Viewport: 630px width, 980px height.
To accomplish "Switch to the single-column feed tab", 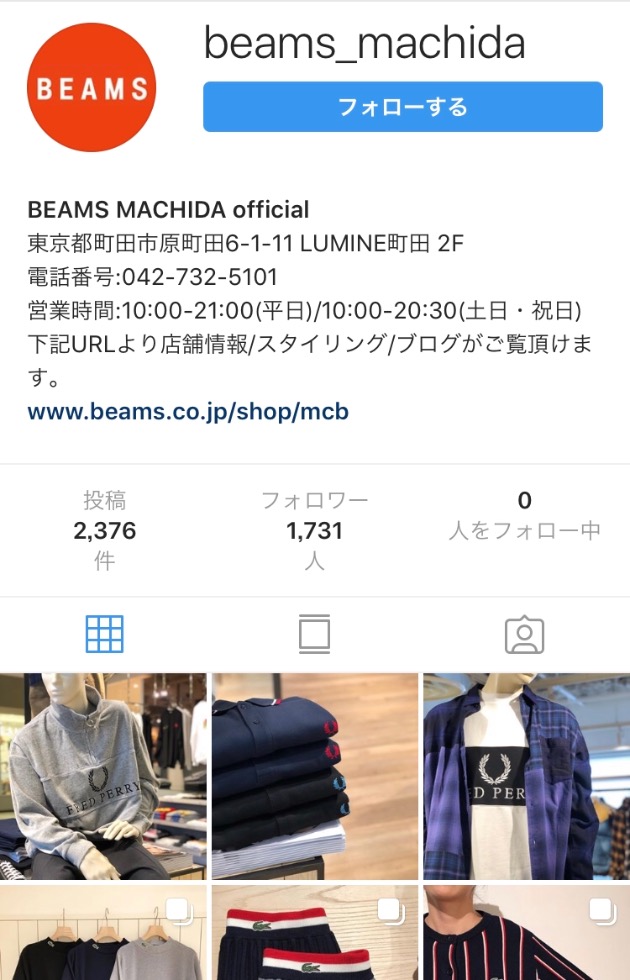I will [x=314, y=634].
